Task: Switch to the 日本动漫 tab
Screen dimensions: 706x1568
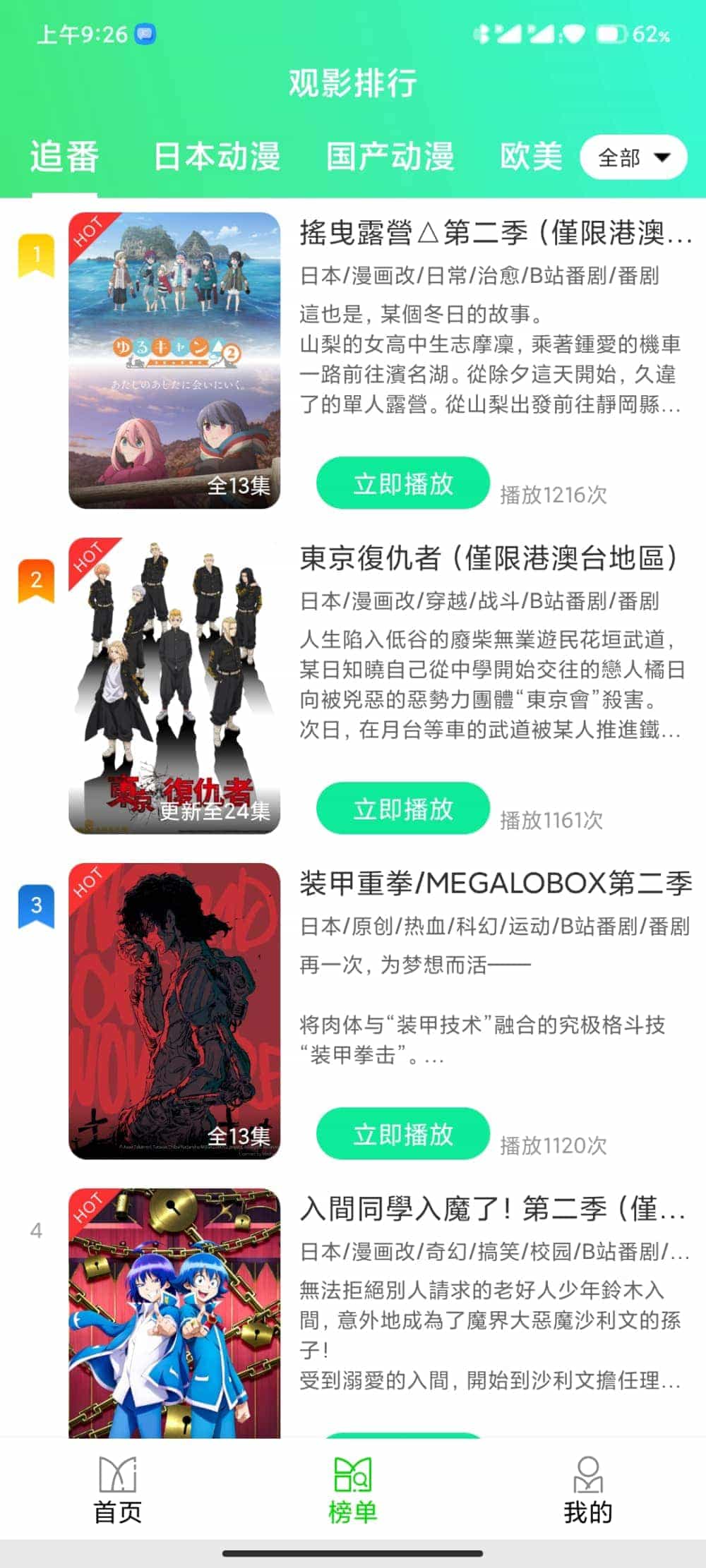Action: coord(217,157)
